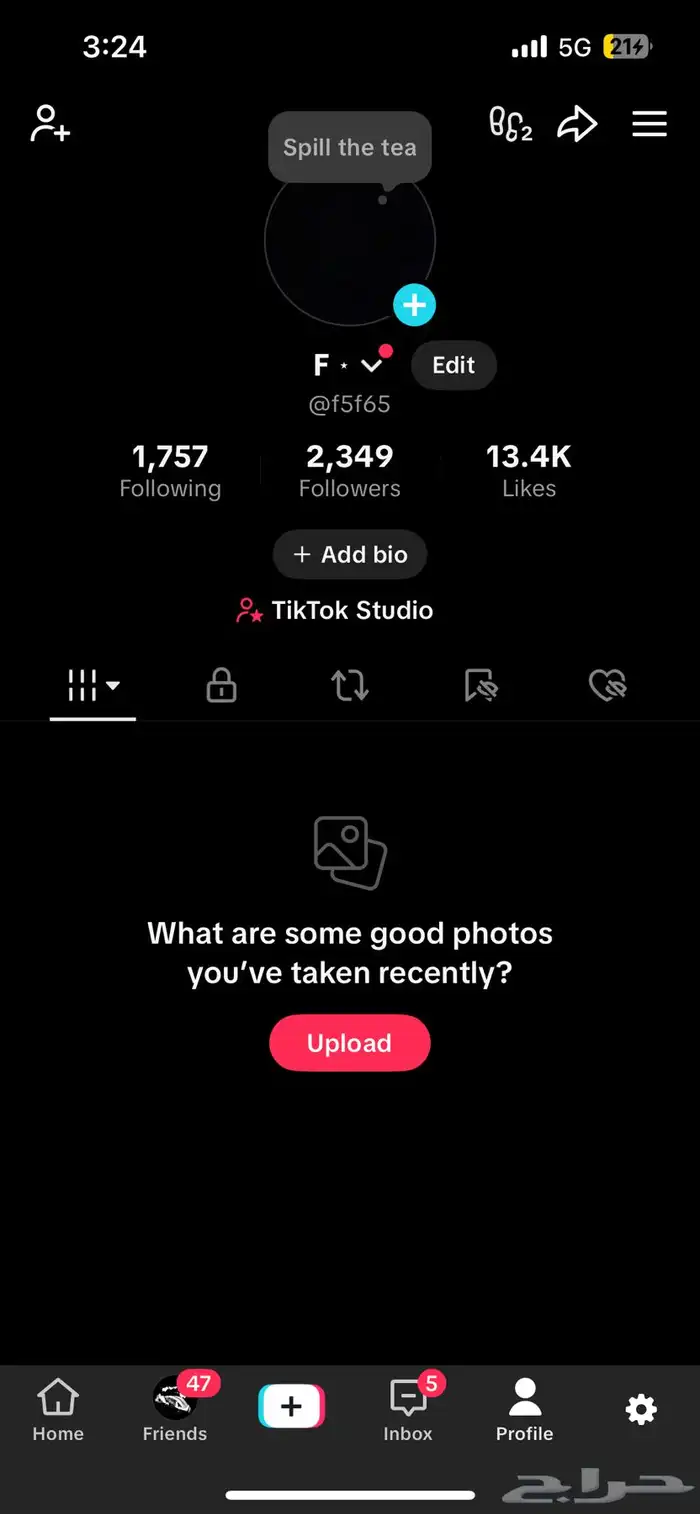This screenshot has height=1514, width=700.
Task: Open the hamburger menu
Action: 649,124
